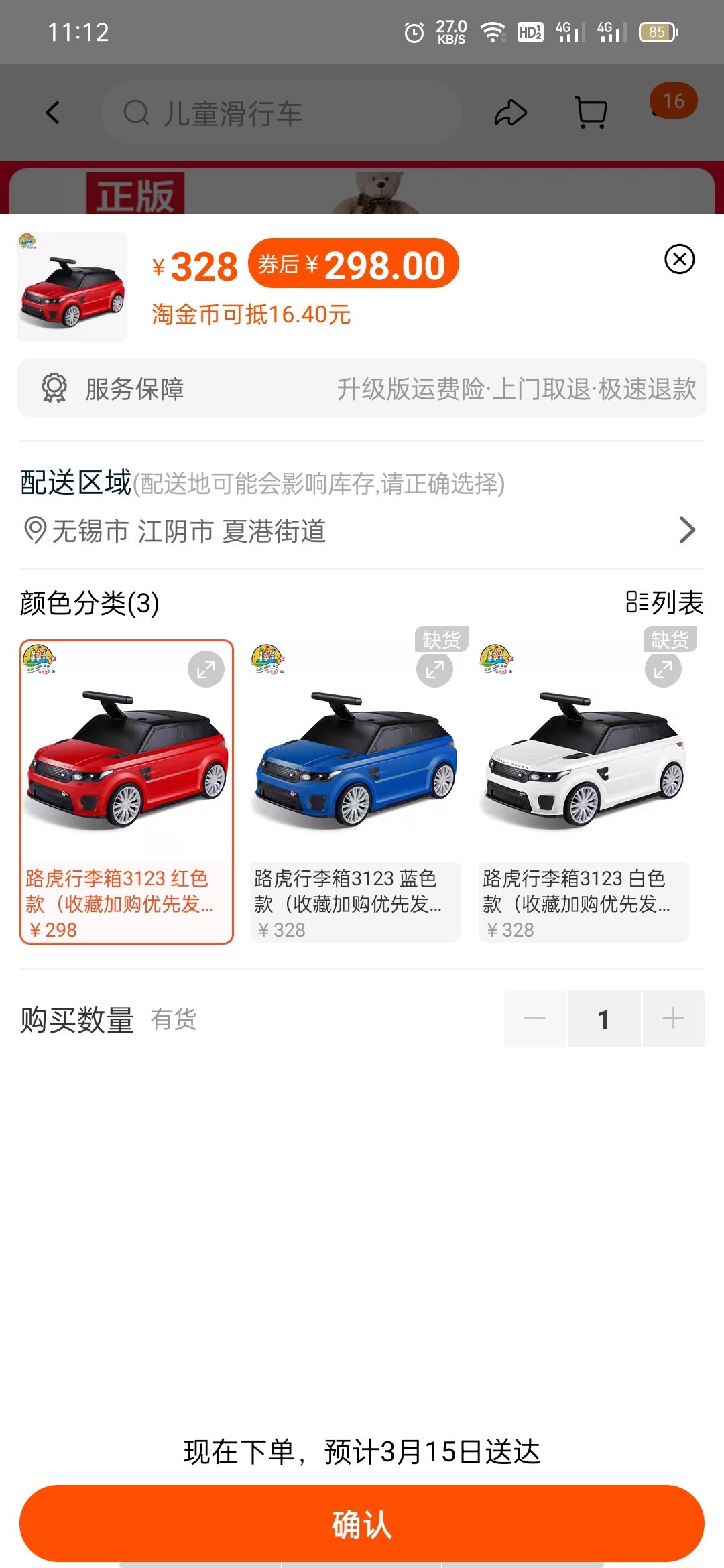This screenshot has height=1568, width=724.
Task: Expand the blue car image preview
Action: click(434, 669)
